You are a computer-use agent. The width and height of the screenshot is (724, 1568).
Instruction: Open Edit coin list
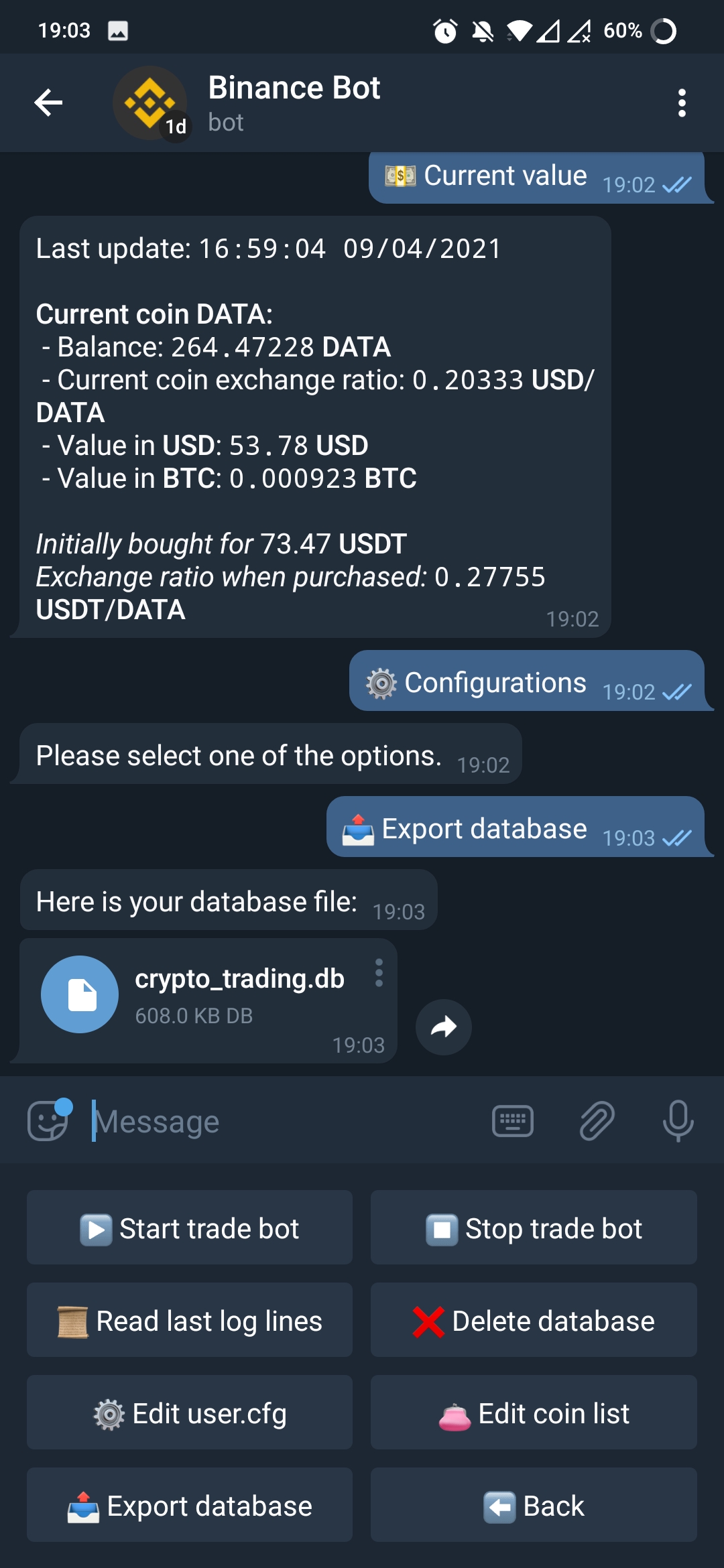pyautogui.click(x=534, y=1413)
